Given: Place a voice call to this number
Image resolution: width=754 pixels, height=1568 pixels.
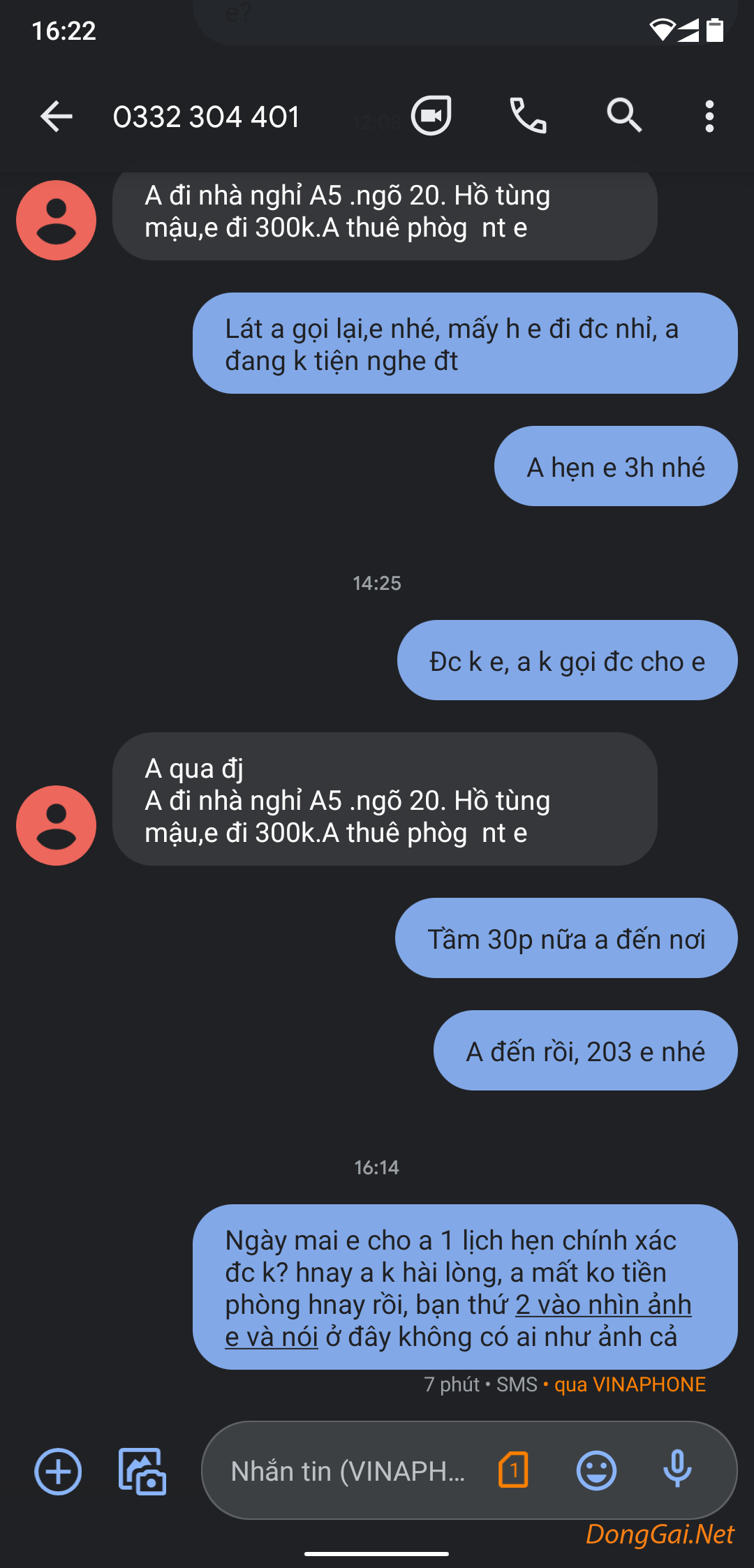Looking at the screenshot, I should click(528, 115).
